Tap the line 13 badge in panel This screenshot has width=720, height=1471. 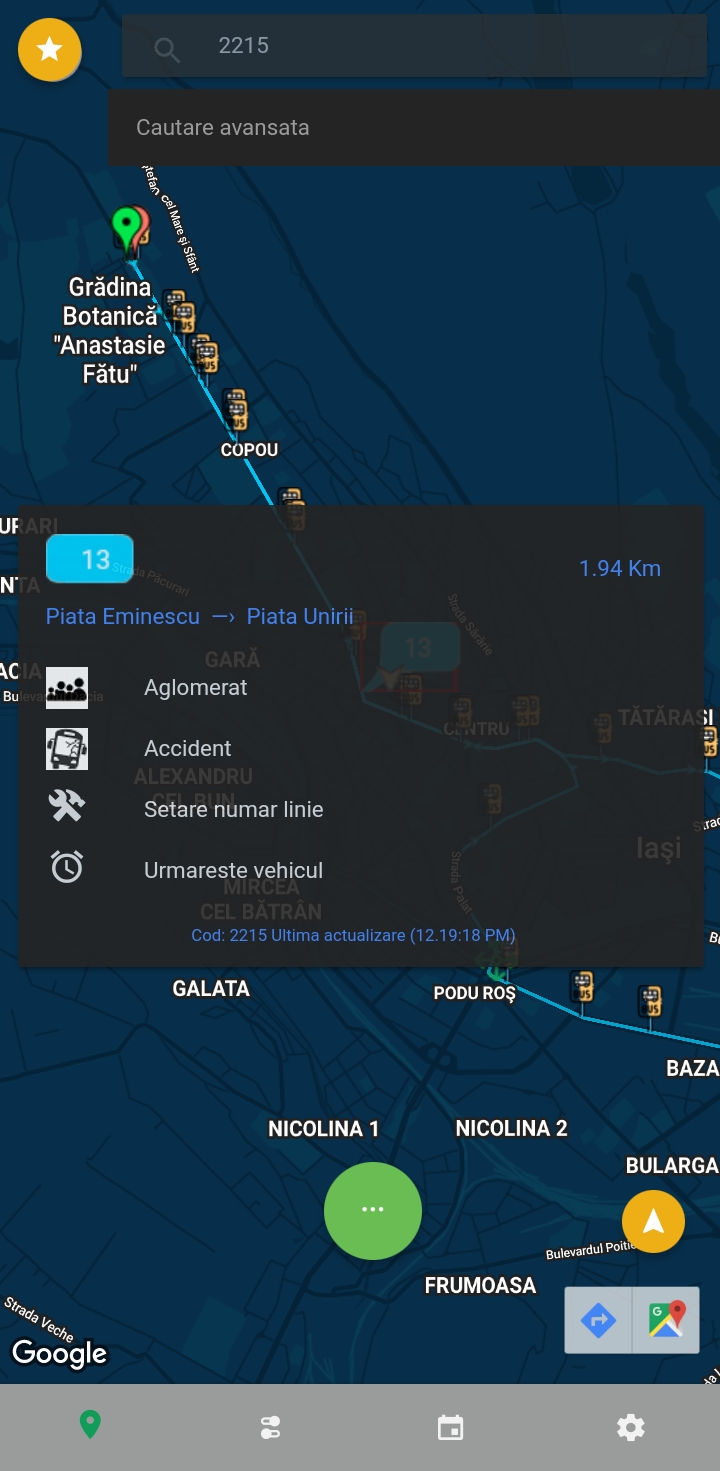(90, 559)
